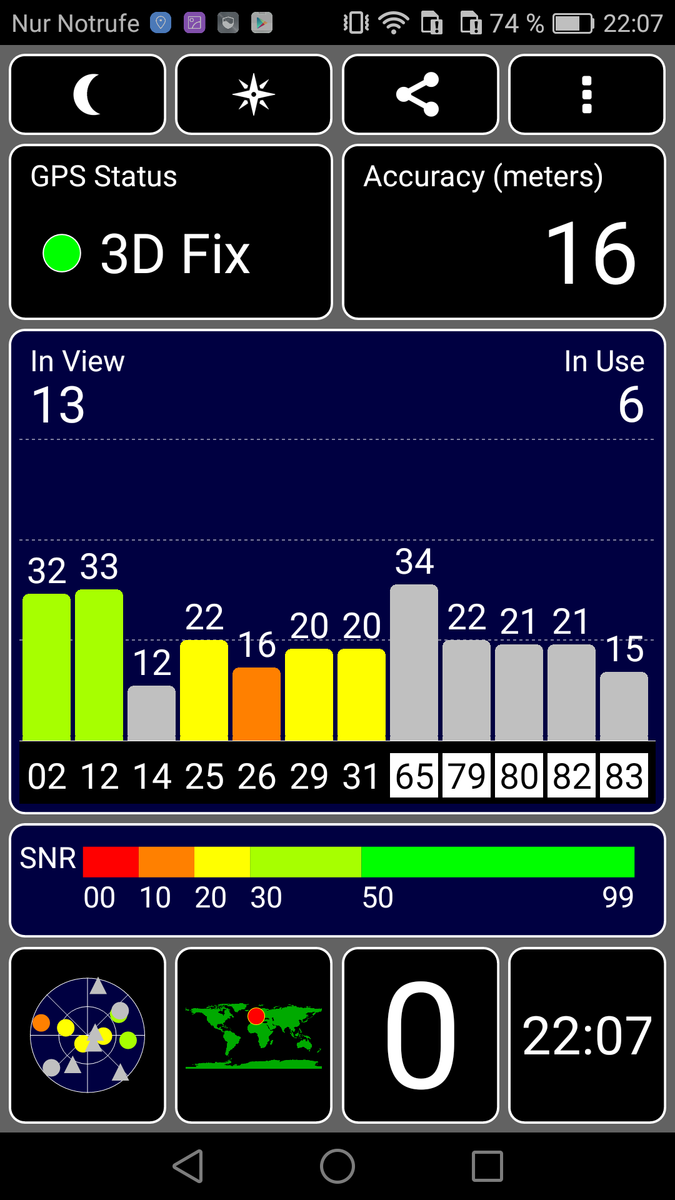Open the world map tile
Image resolution: width=675 pixels, height=1200 pixels.
point(253,1035)
